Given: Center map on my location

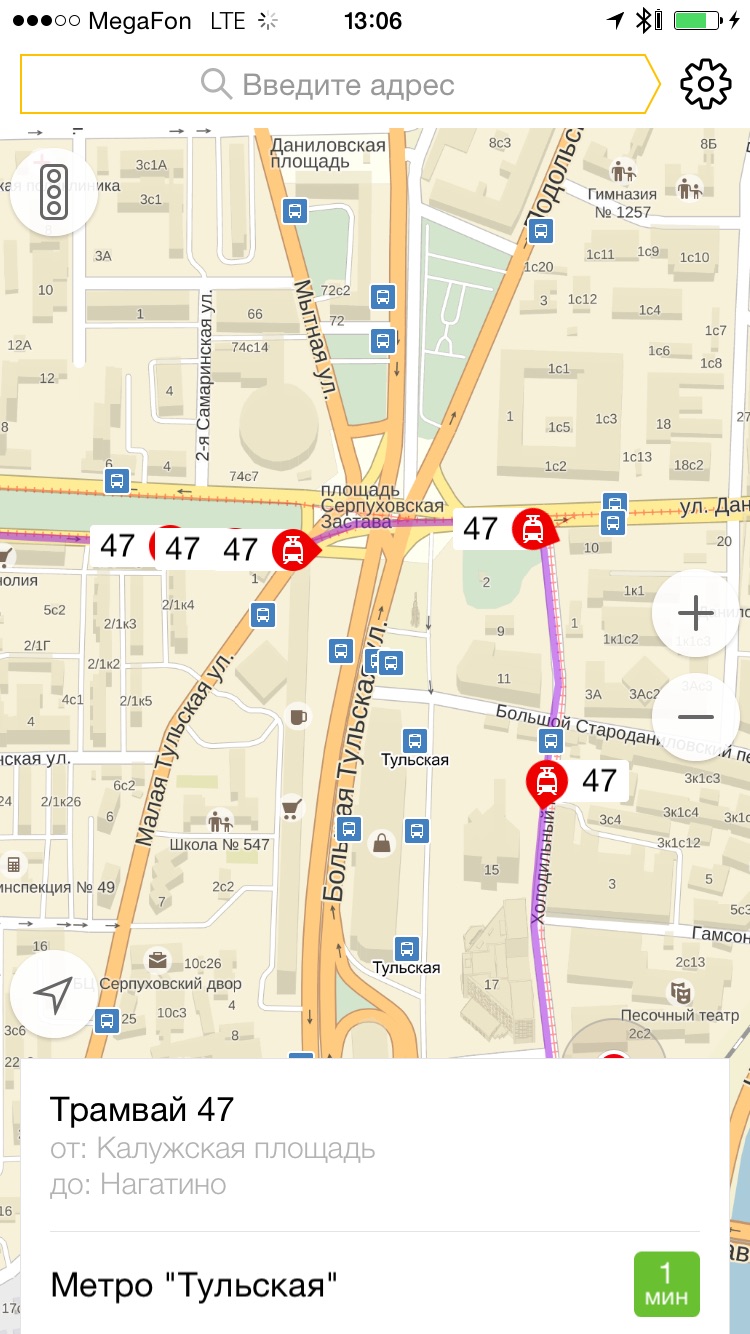Looking at the screenshot, I should pos(53,993).
